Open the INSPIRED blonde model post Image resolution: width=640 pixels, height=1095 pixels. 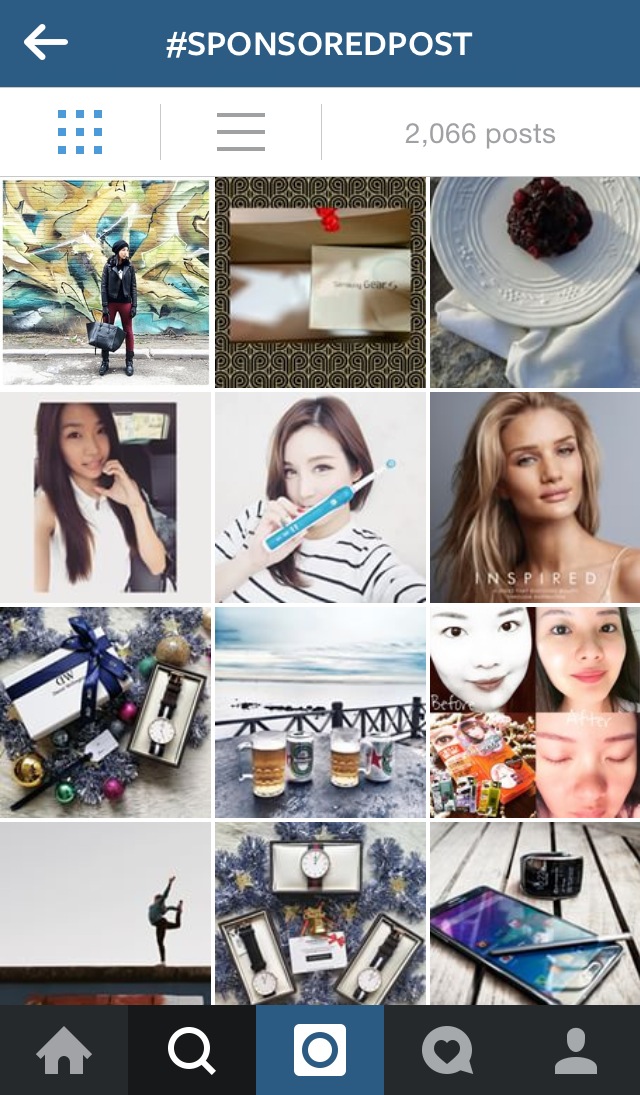click(535, 497)
